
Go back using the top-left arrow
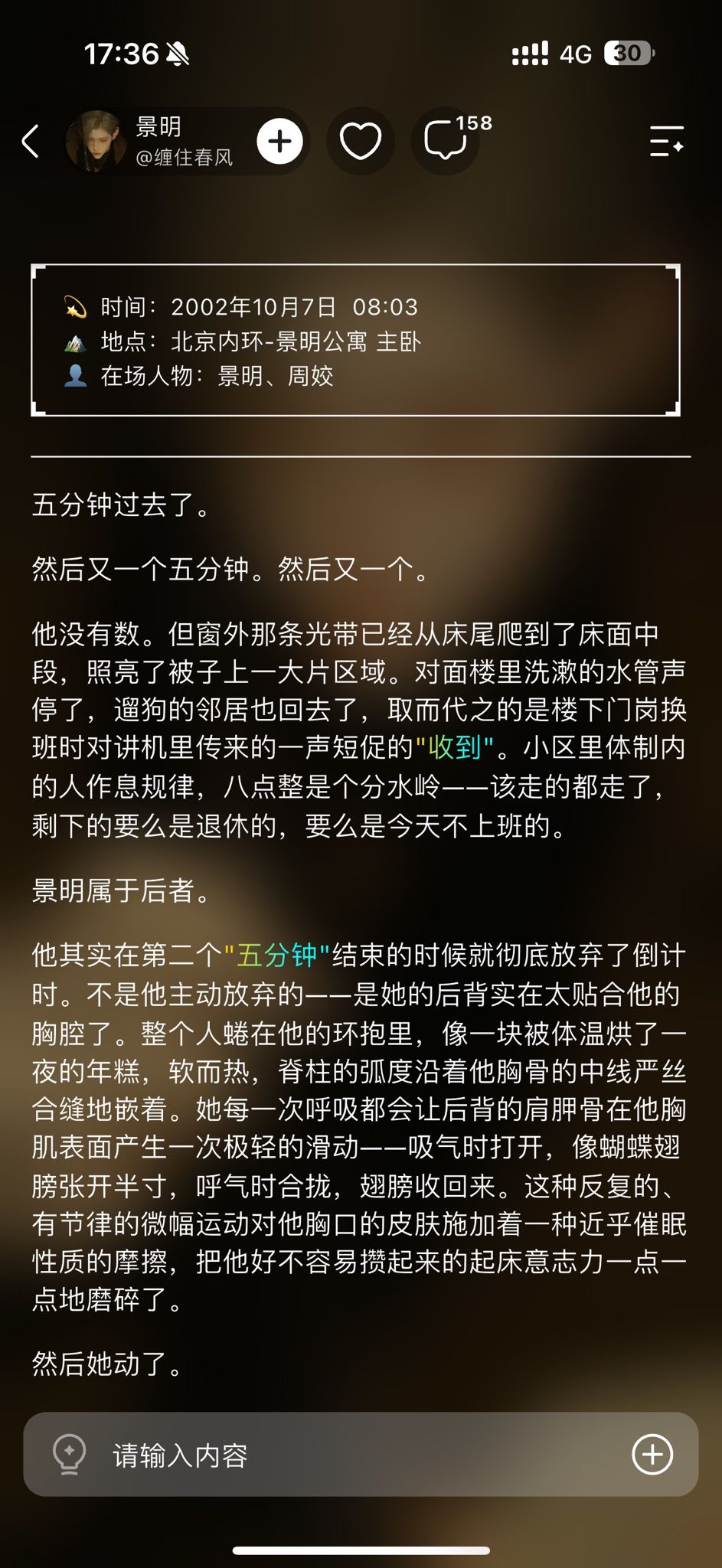tap(31, 142)
